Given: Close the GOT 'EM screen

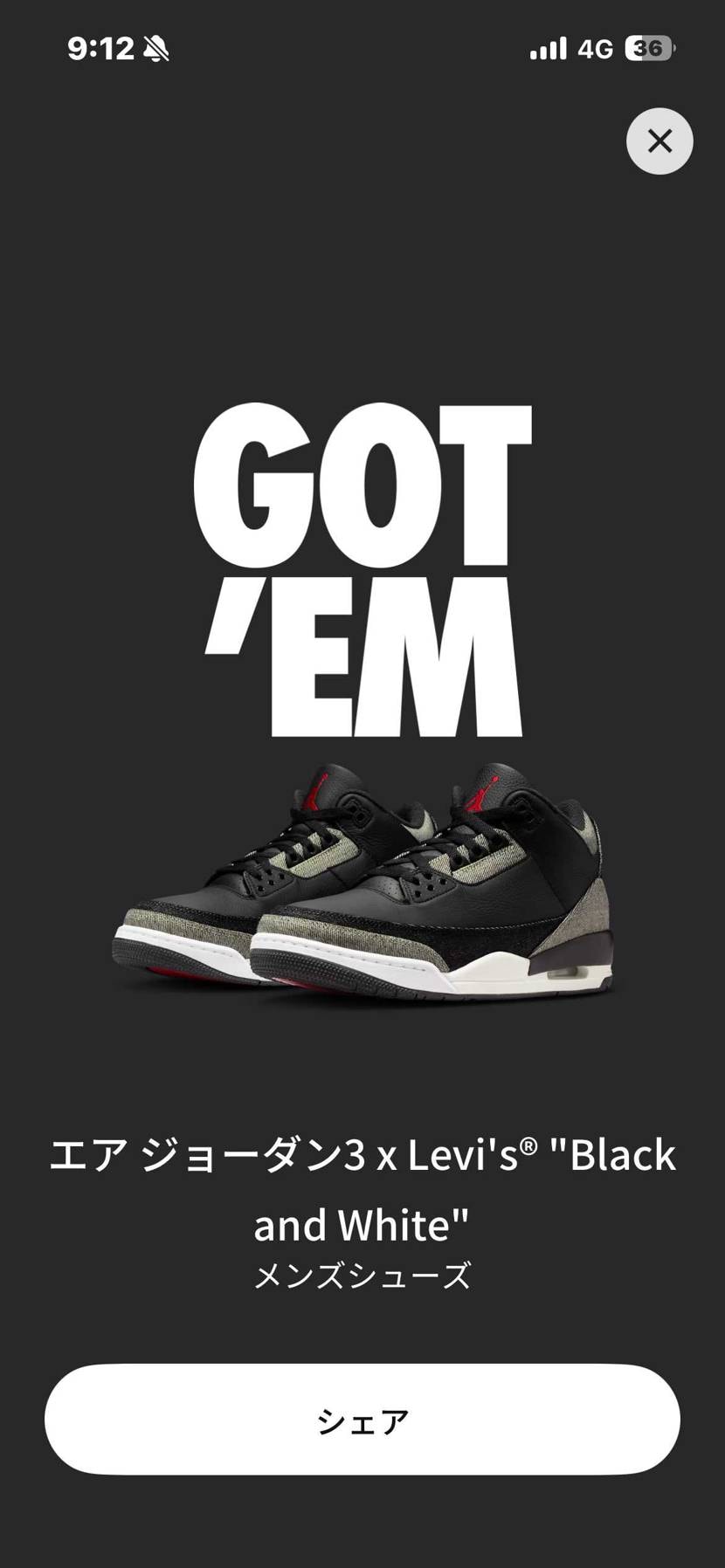Looking at the screenshot, I should (659, 141).
